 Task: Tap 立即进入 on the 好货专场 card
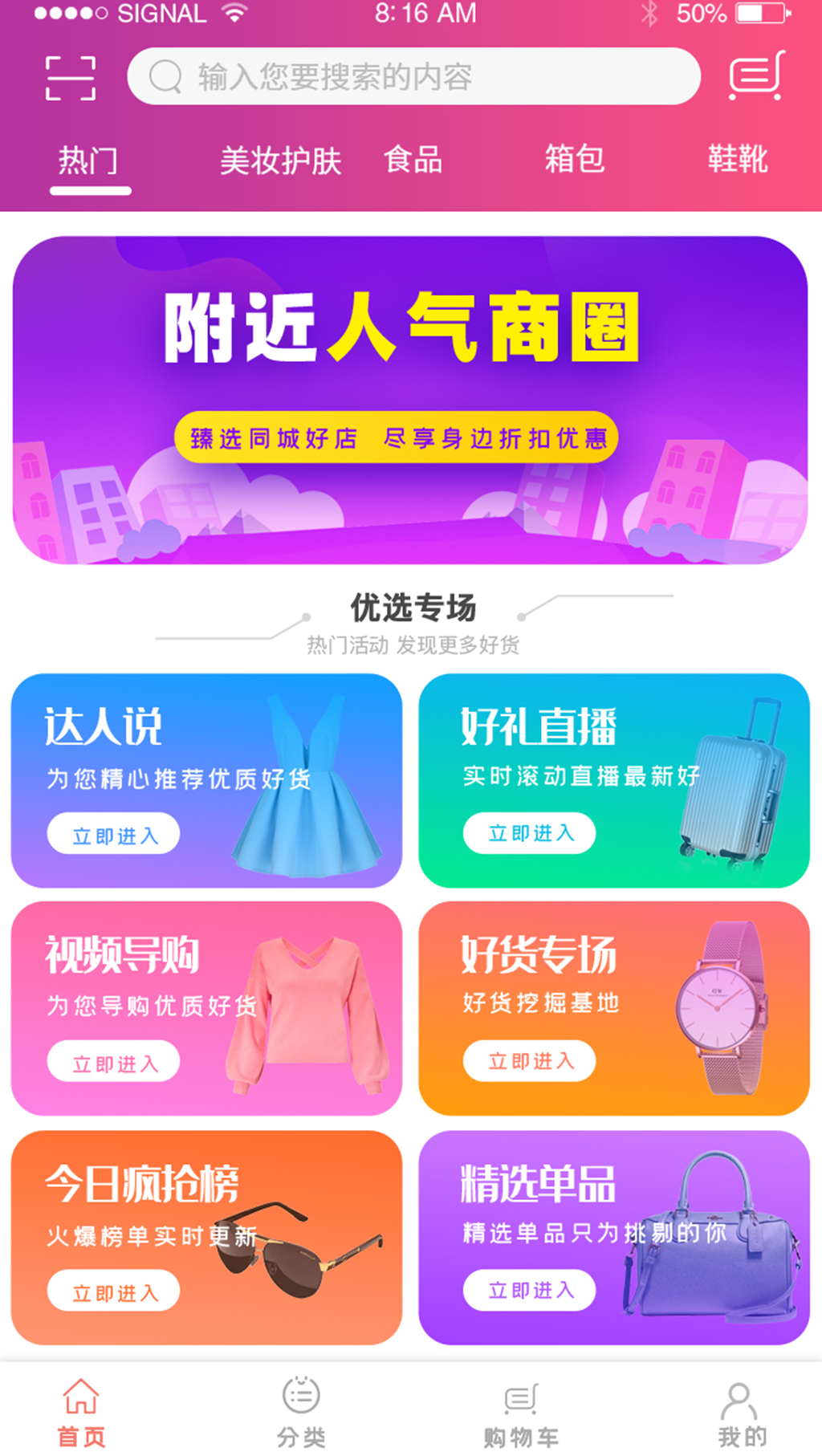click(x=530, y=1061)
